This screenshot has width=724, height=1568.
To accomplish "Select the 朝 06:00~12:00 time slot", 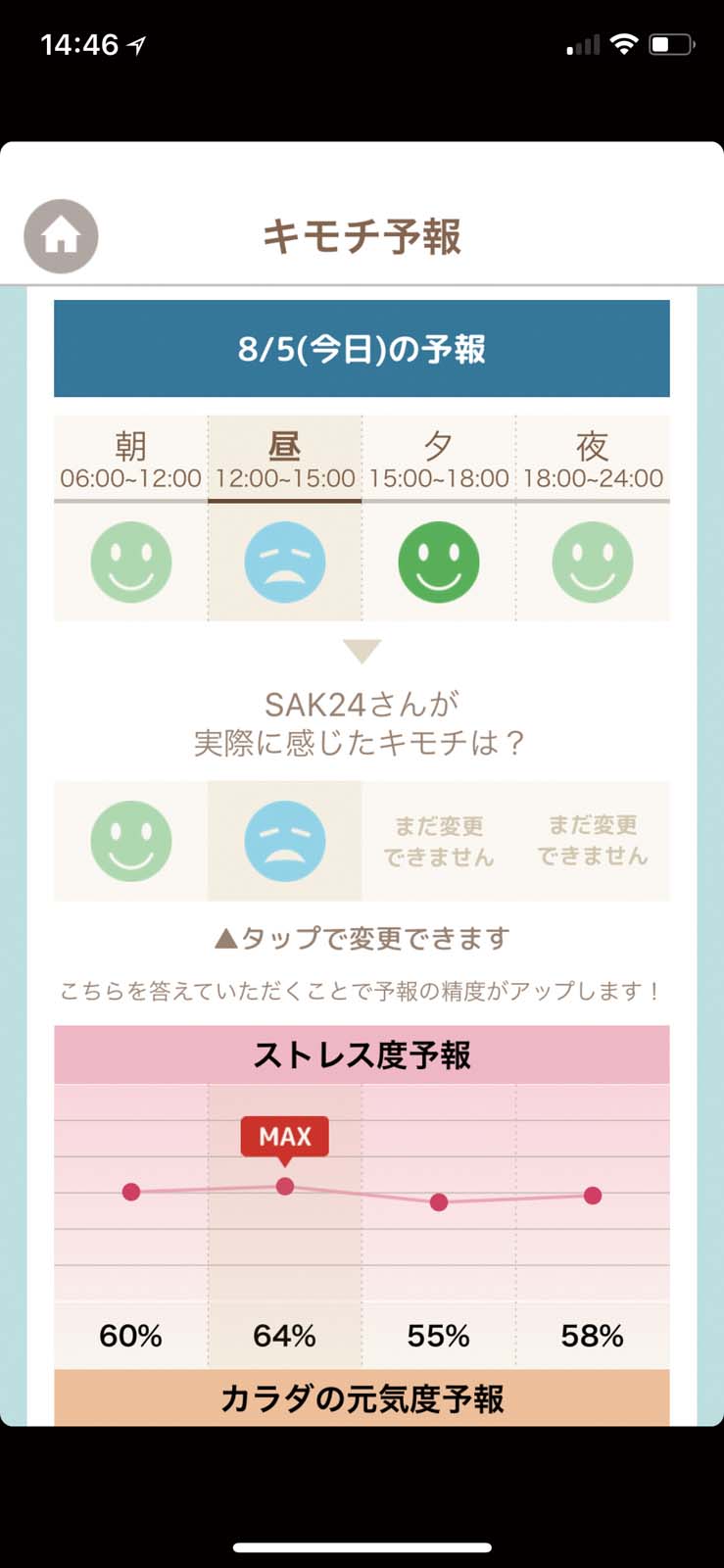I will [x=130, y=460].
